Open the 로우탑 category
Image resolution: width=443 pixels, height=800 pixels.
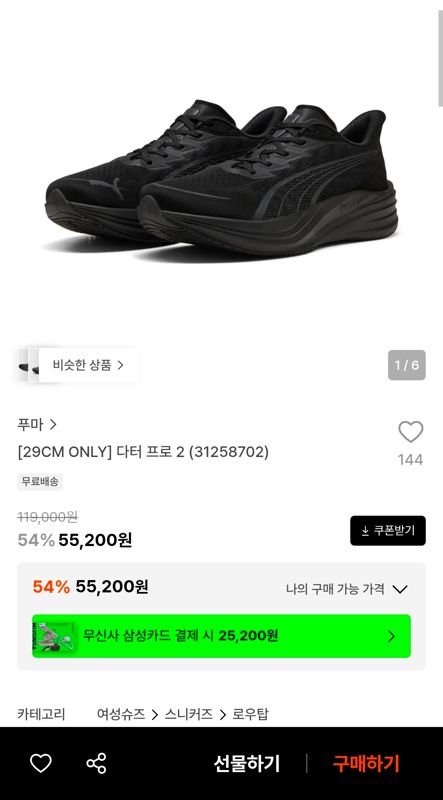pyautogui.click(x=250, y=714)
